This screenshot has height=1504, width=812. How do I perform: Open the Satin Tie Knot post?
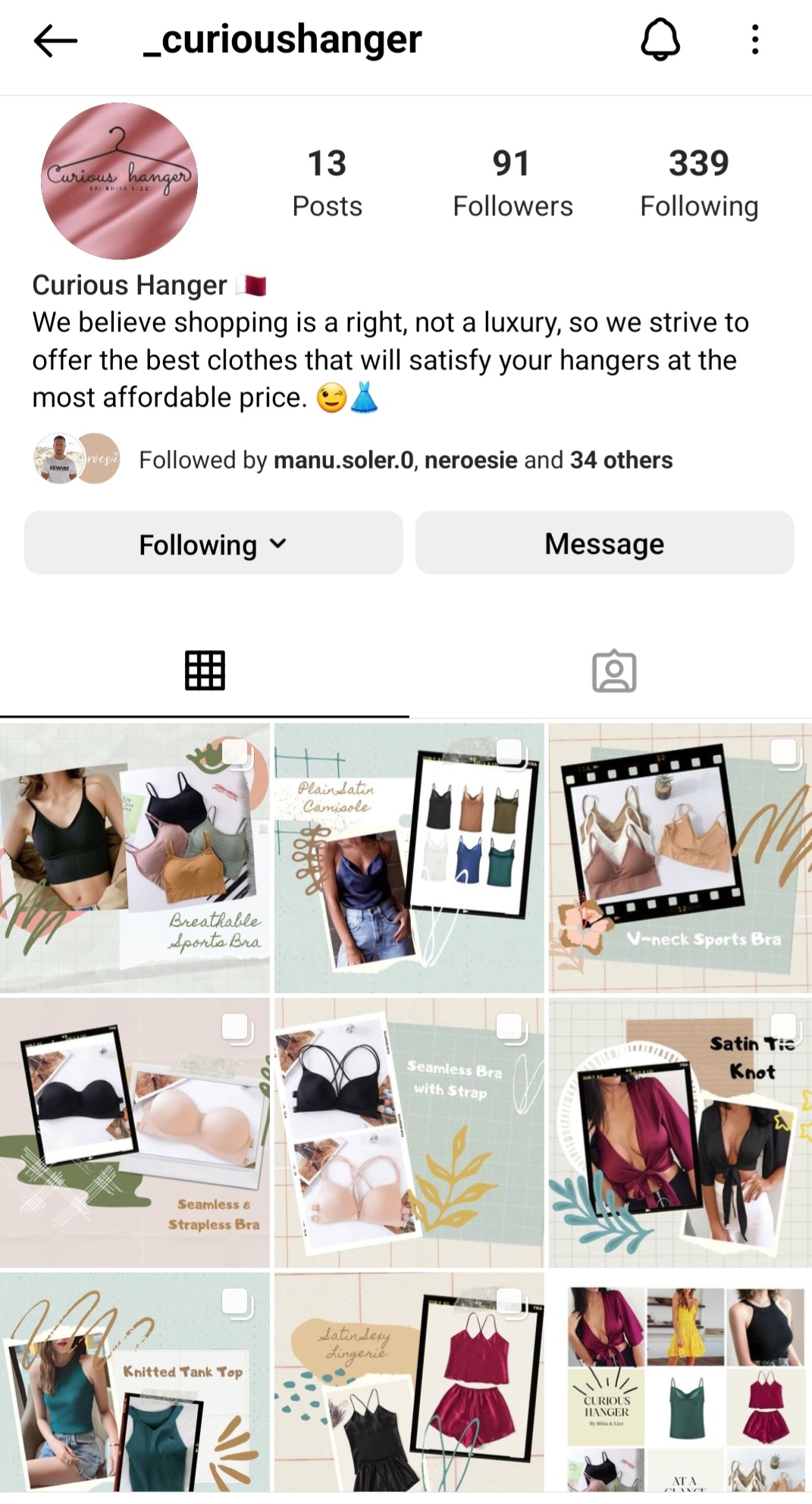click(x=680, y=1132)
